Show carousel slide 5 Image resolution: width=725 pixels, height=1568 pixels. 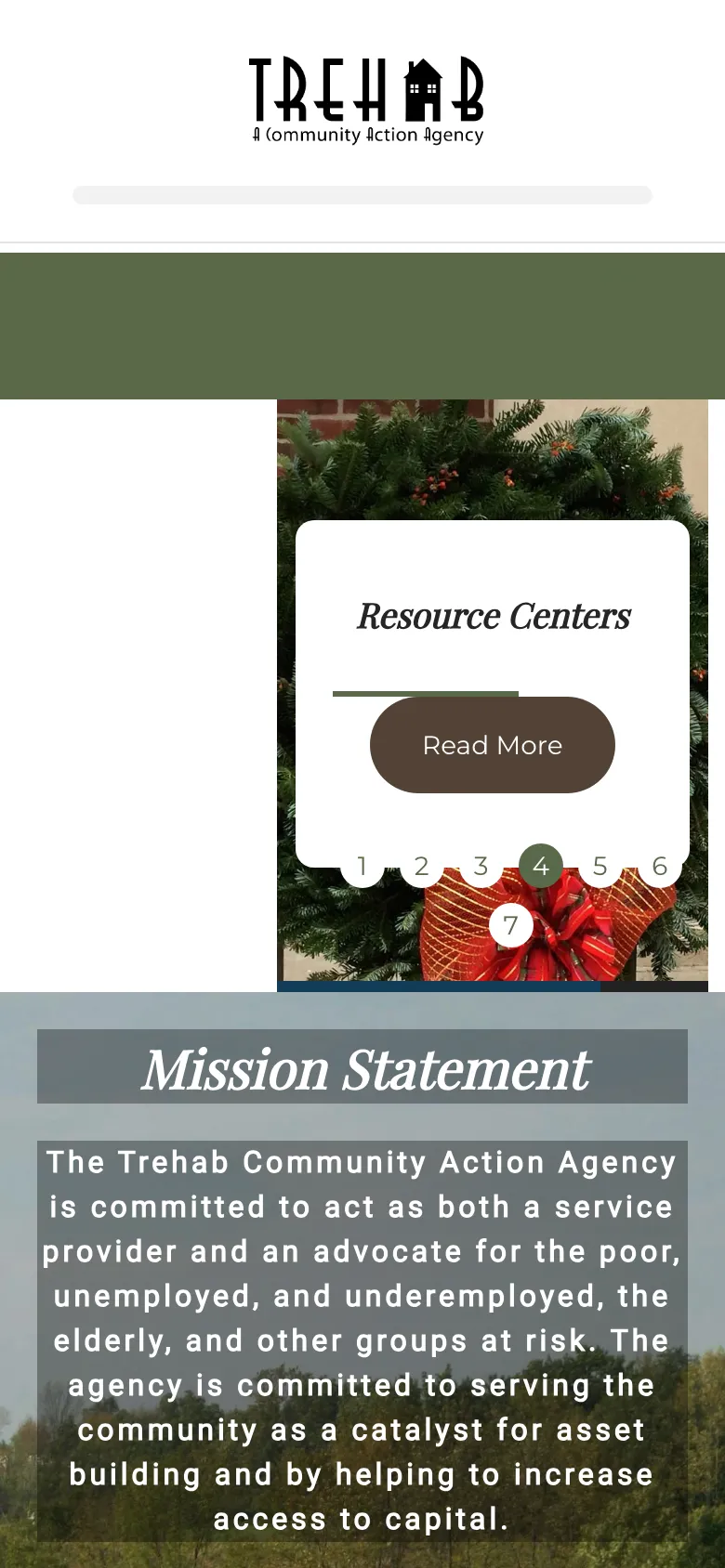[600, 867]
